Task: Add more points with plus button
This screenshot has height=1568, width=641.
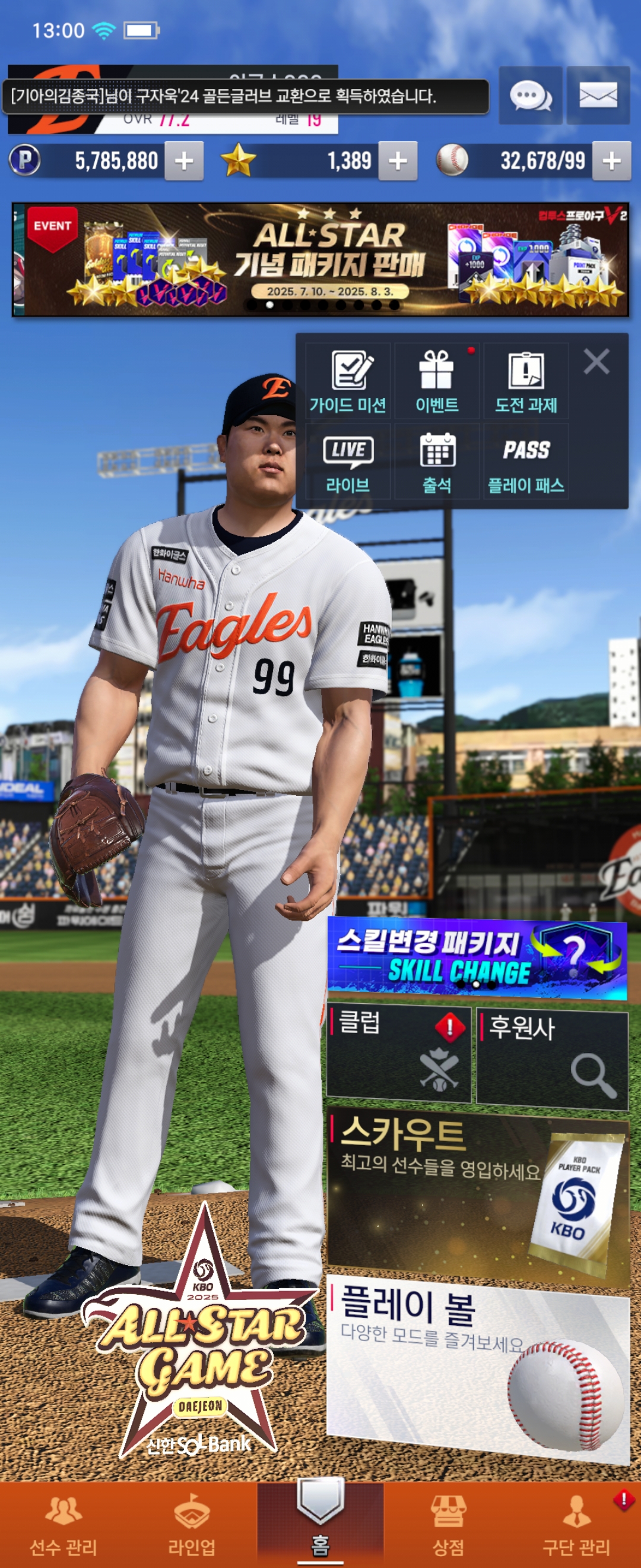Action: coord(183,162)
